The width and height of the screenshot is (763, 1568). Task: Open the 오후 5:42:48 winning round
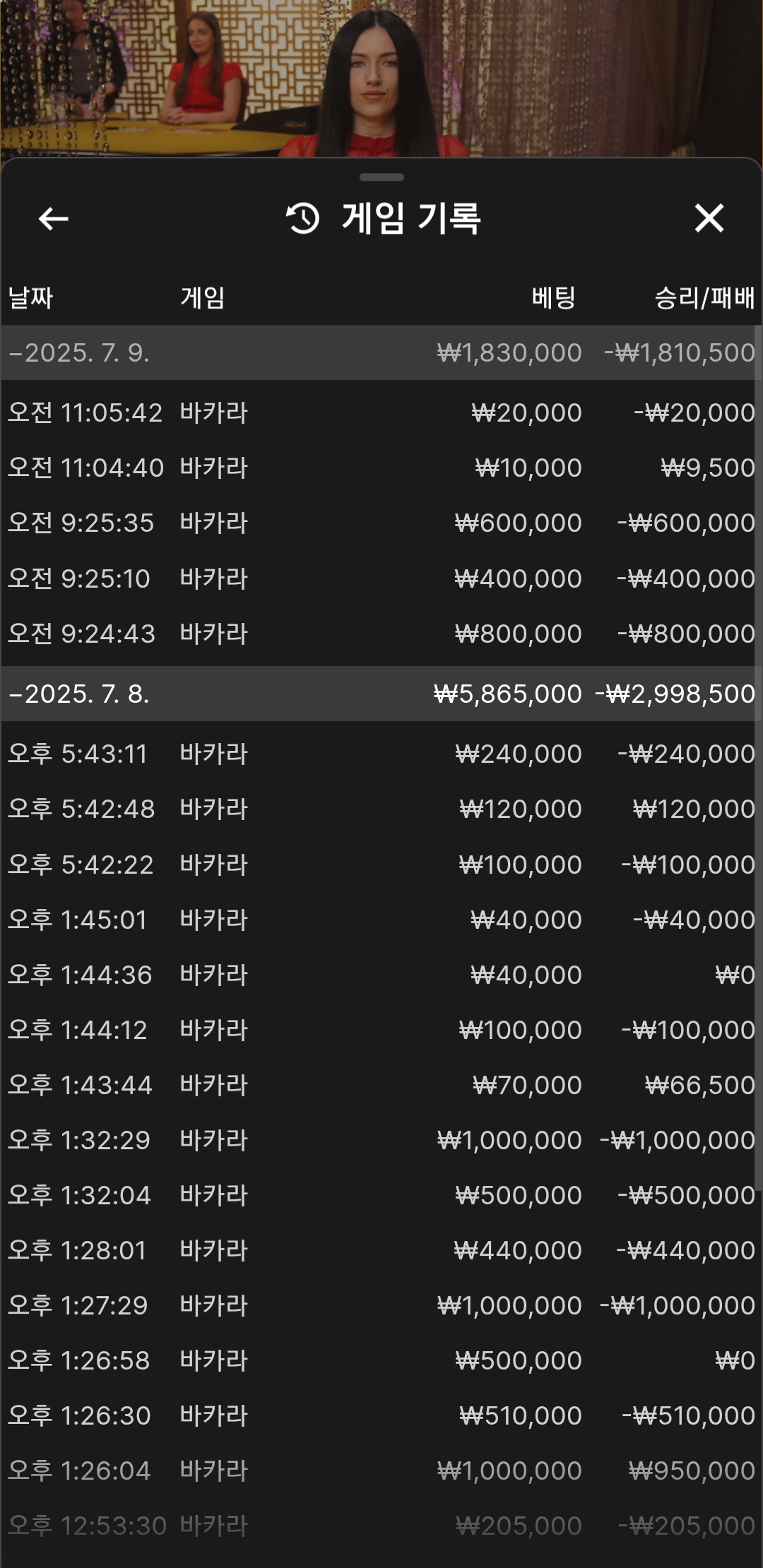coord(381,809)
